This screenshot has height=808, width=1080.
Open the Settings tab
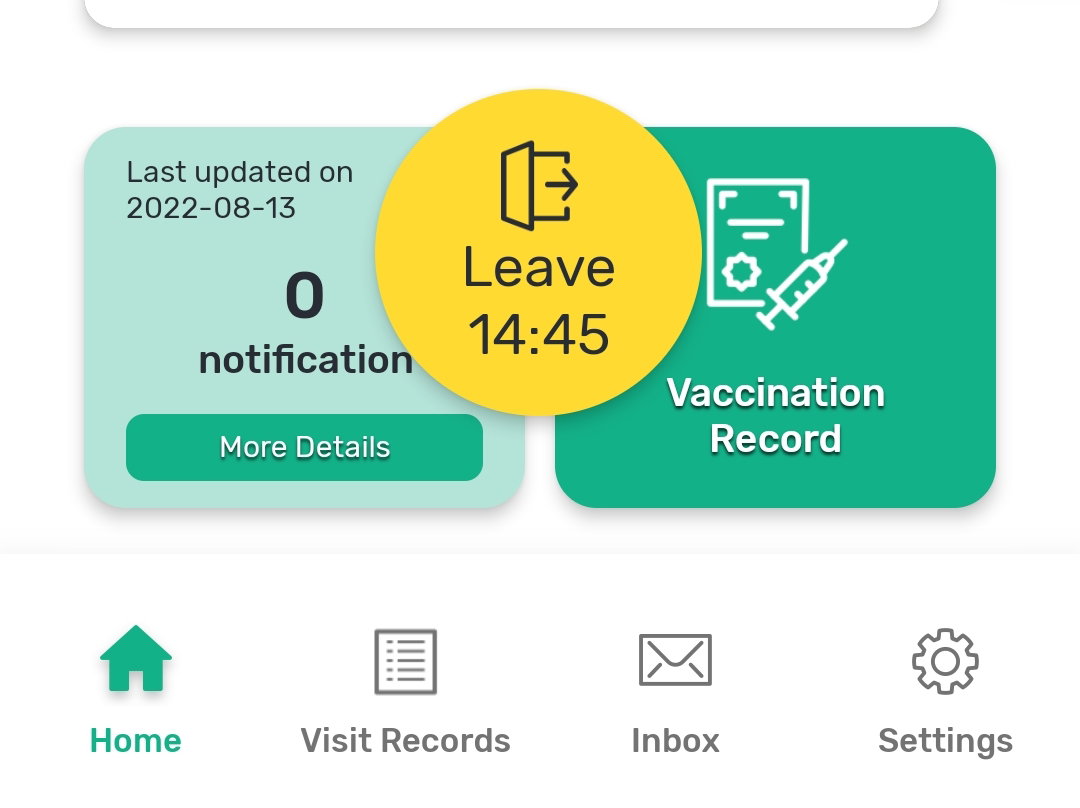pyautogui.click(x=945, y=691)
